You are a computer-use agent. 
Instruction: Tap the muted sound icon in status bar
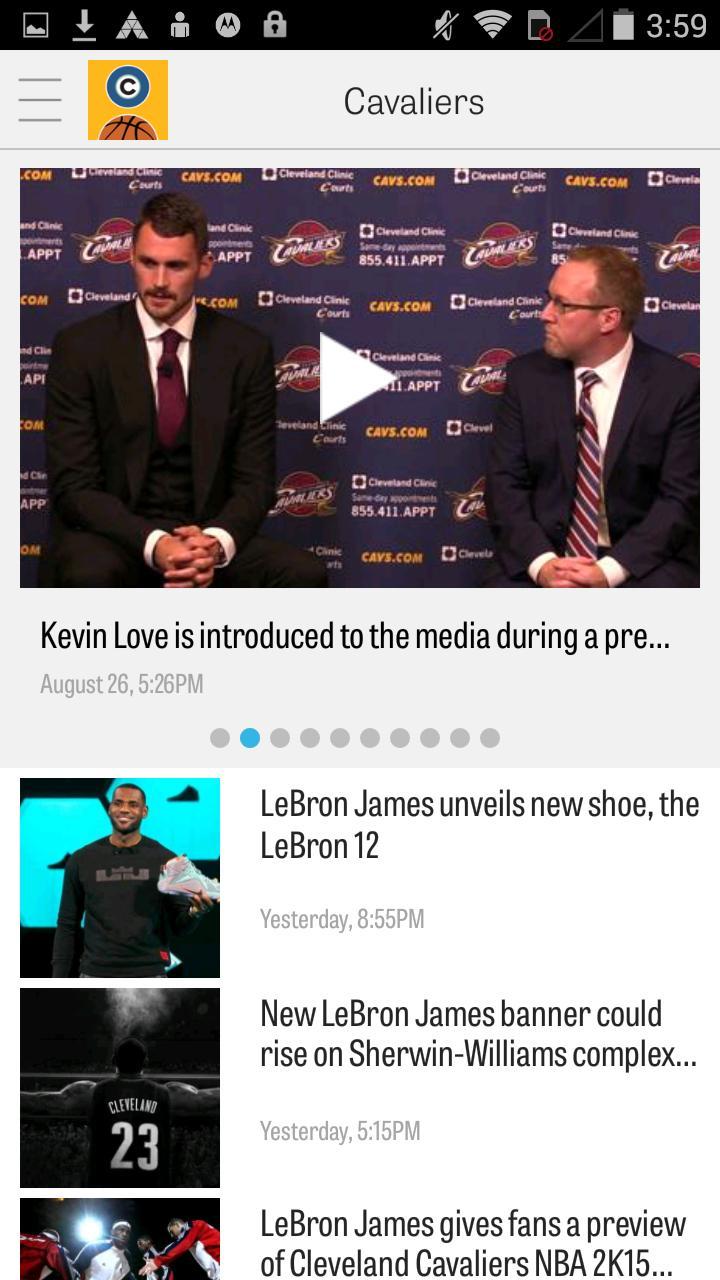(440, 26)
